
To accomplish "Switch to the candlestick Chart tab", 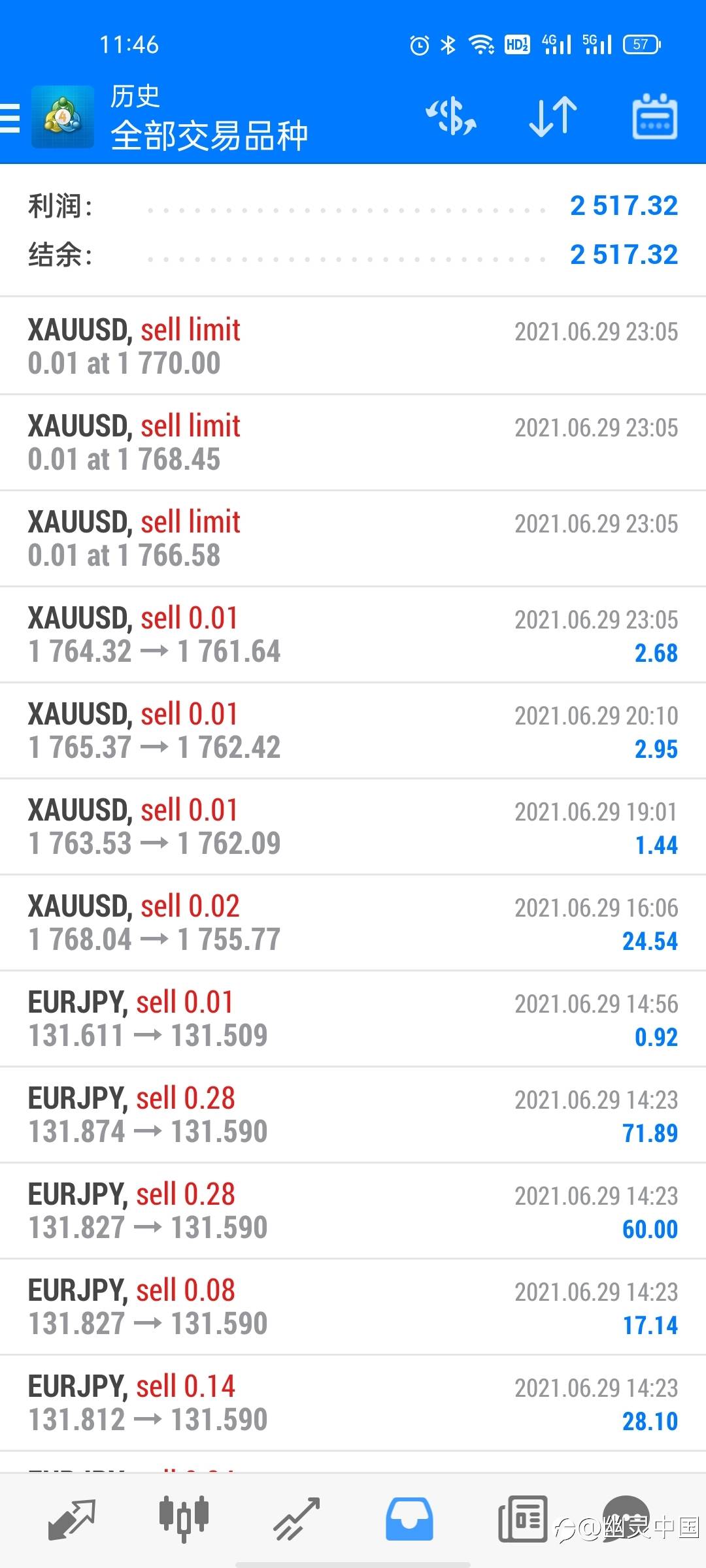I will pos(184,1518).
